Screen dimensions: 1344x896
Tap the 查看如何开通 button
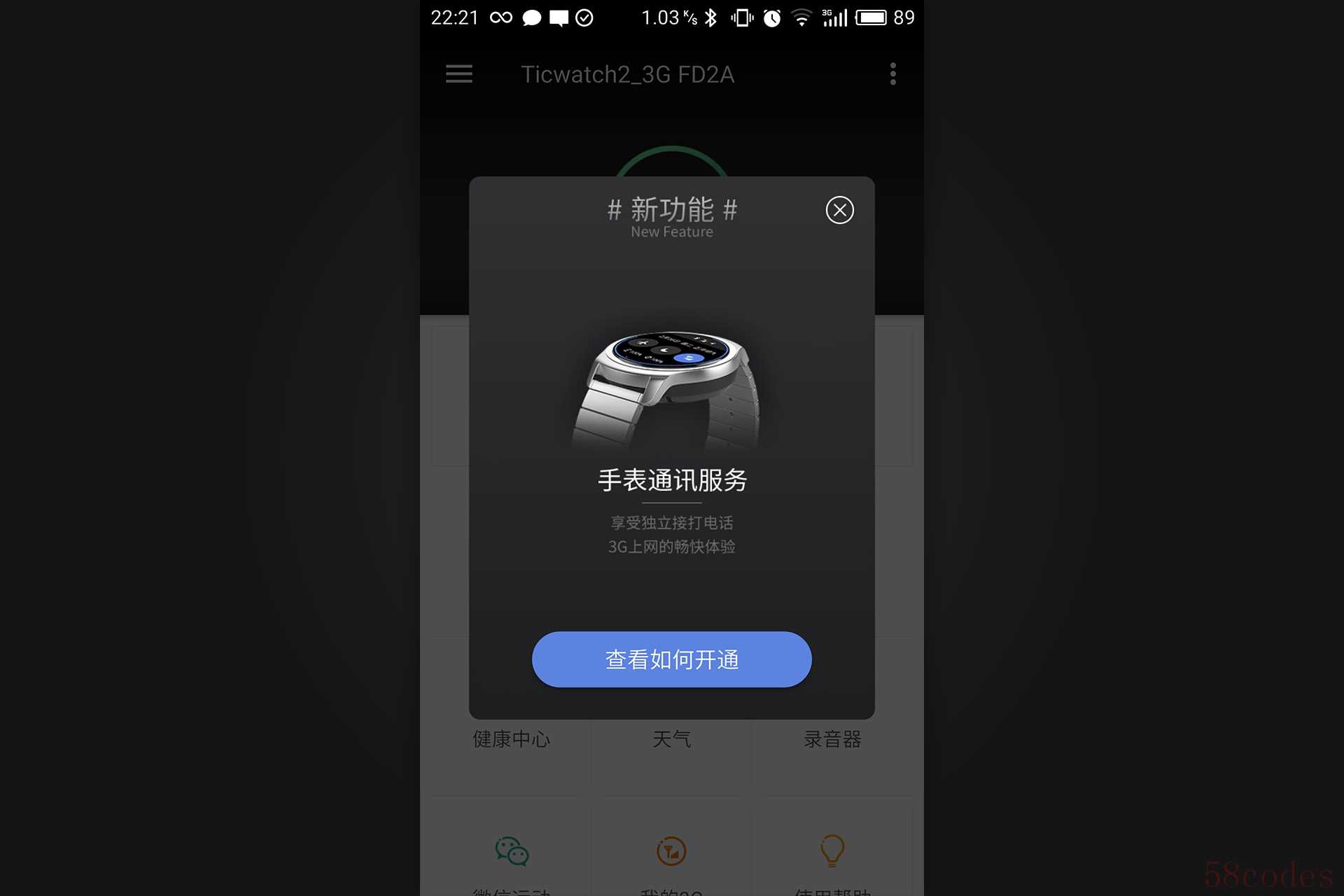[x=671, y=659]
